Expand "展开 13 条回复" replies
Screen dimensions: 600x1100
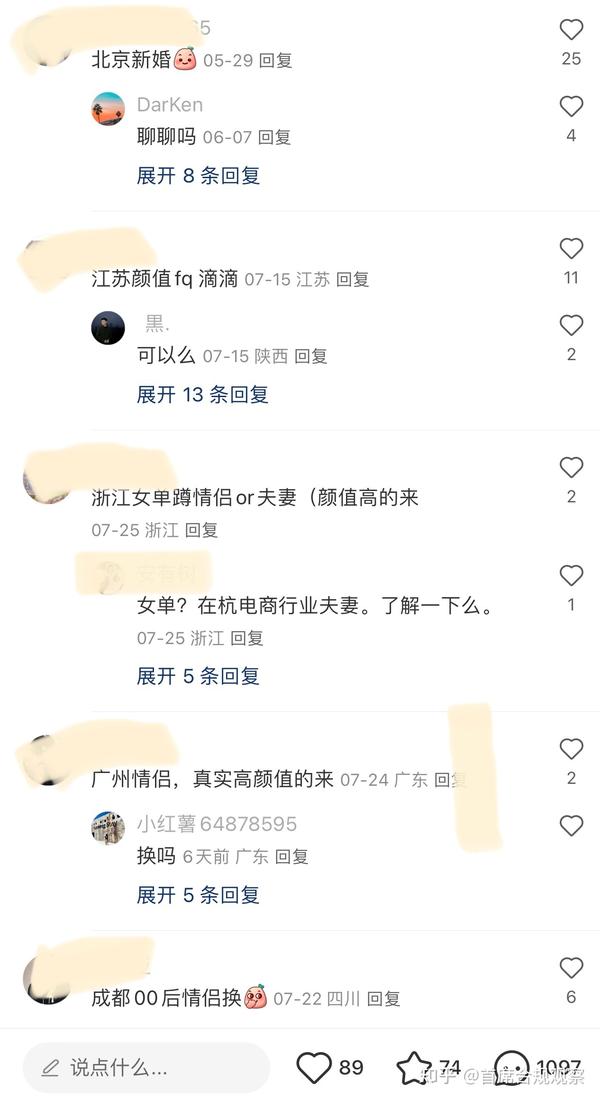(x=203, y=394)
